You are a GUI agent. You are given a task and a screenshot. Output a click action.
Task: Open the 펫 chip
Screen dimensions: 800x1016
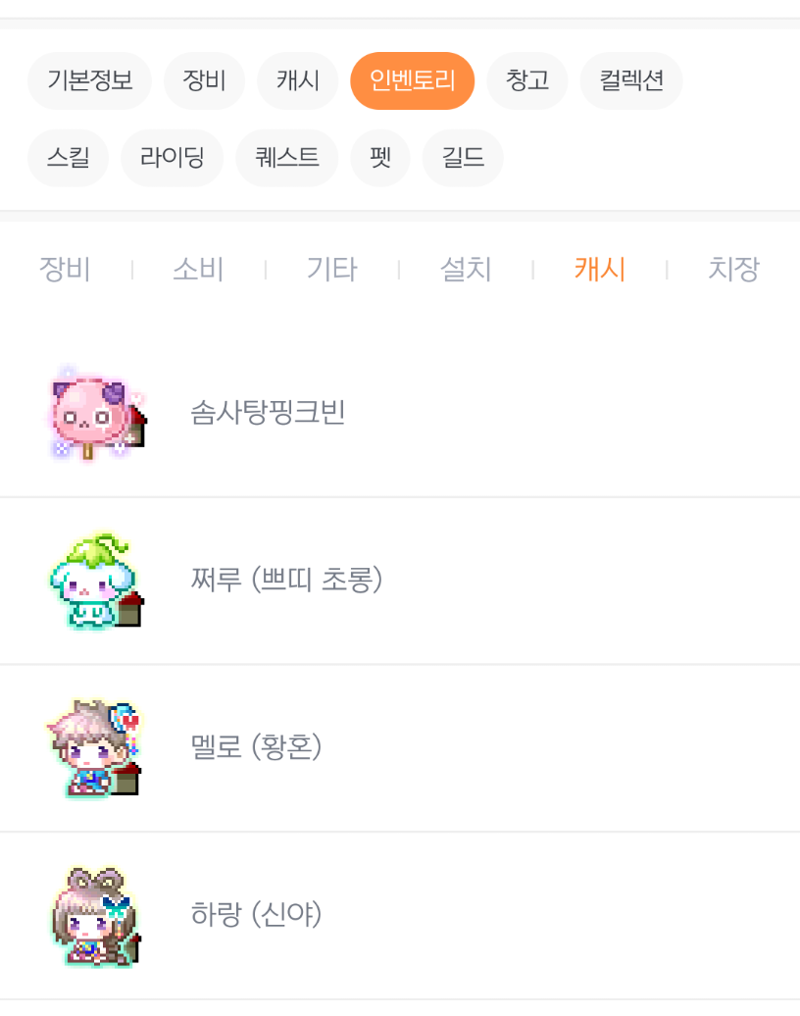pyautogui.click(x=380, y=158)
